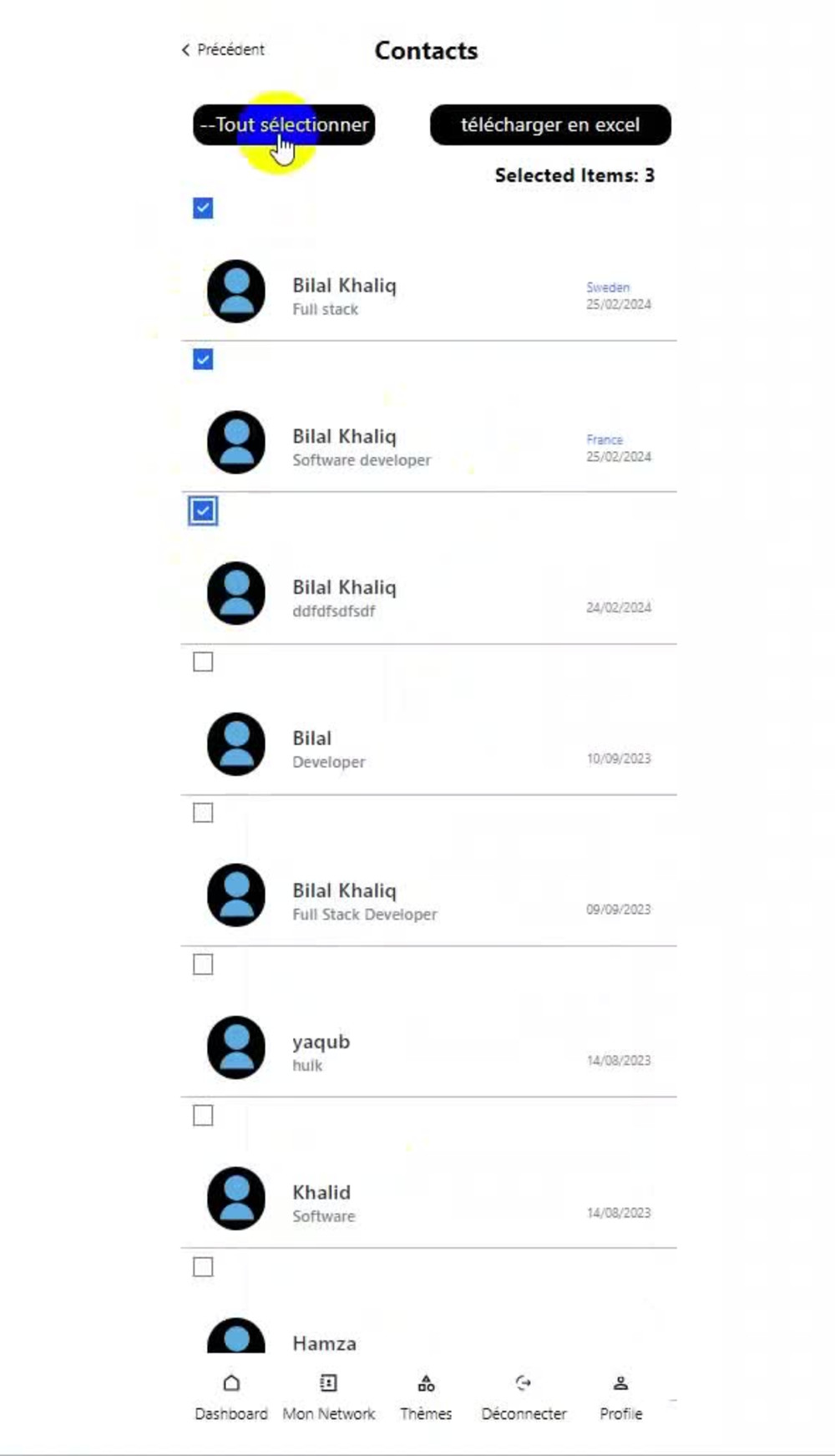Uncheck the checkbox above Software developer contact
835x1456 pixels.
(x=203, y=359)
